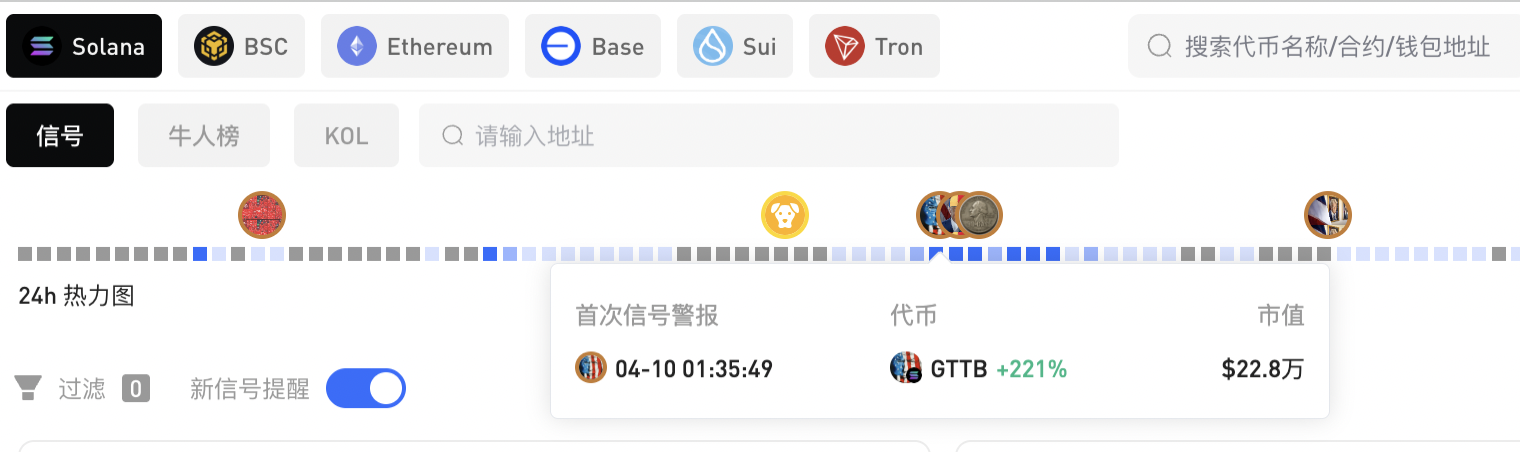Screen dimensions: 1520x452
Task: Select the Base chain
Action: (x=592, y=46)
